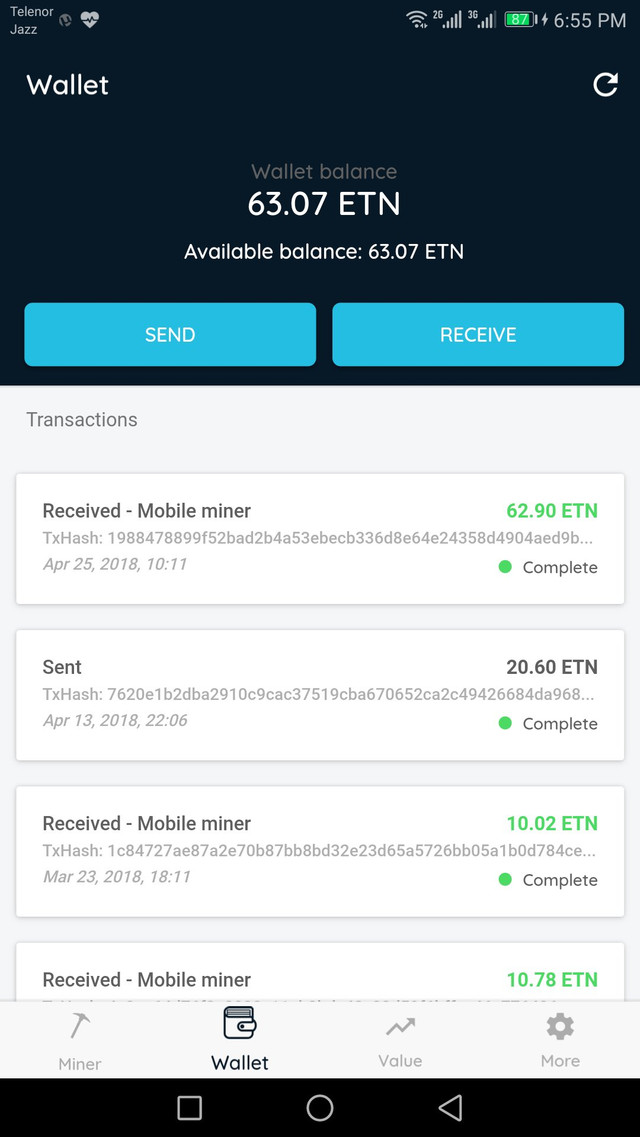
Task: Open the 10.78 ETN received transaction
Action: click(x=320, y=972)
